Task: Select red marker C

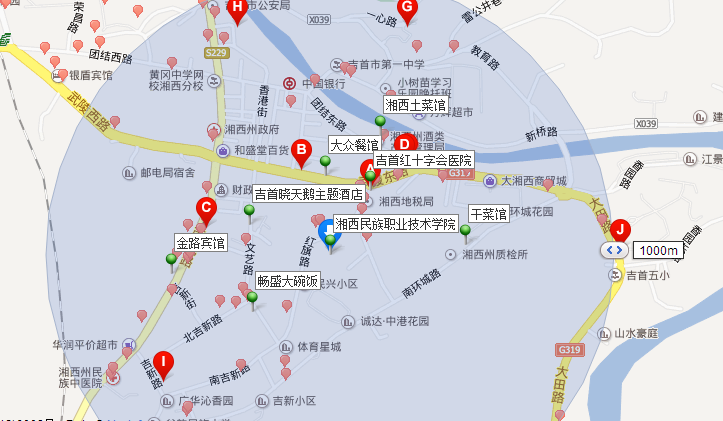Action: click(x=206, y=210)
